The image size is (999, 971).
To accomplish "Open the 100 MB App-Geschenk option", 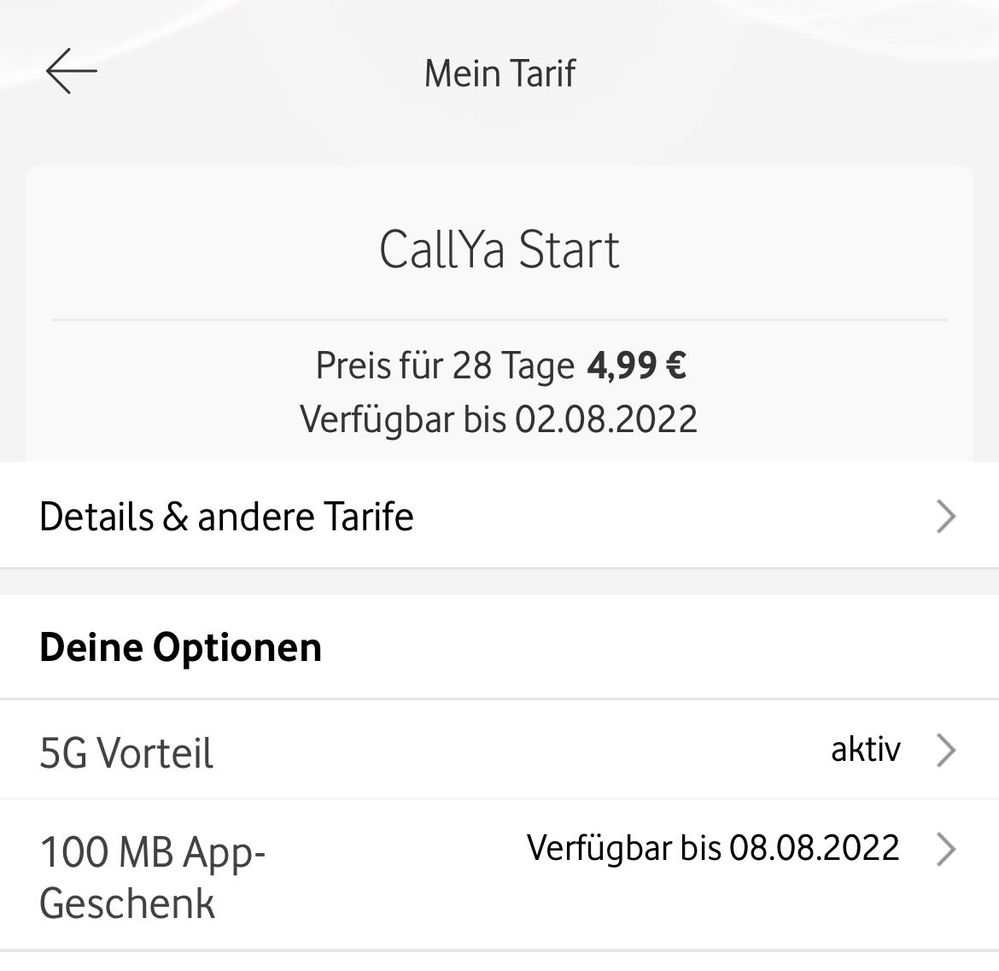I will click(x=498, y=874).
